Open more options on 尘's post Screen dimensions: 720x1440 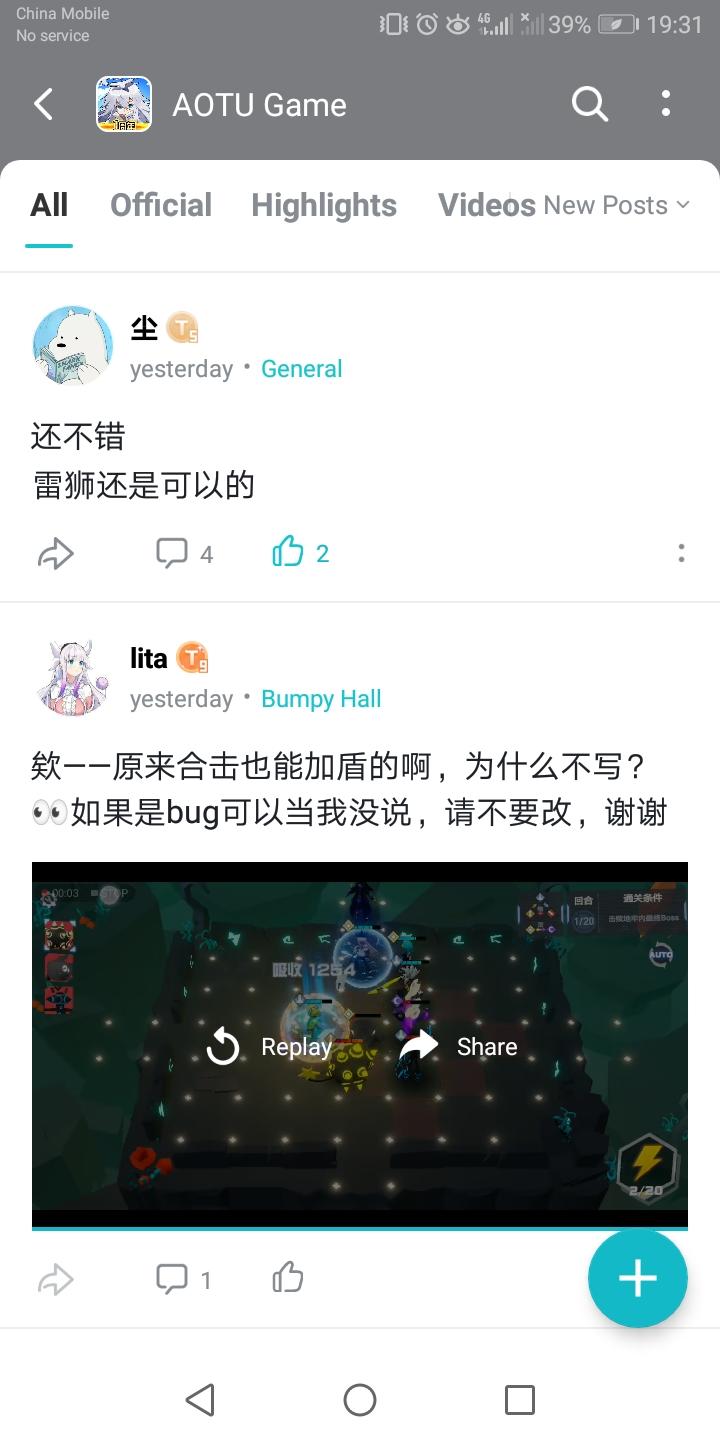tap(681, 553)
